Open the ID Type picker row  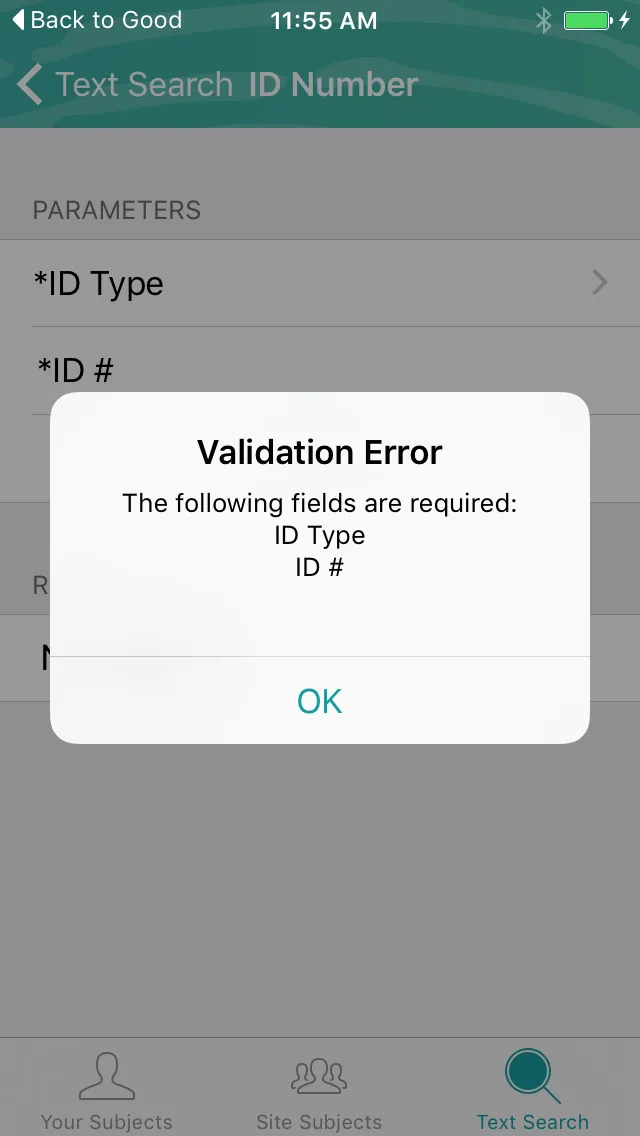click(320, 283)
